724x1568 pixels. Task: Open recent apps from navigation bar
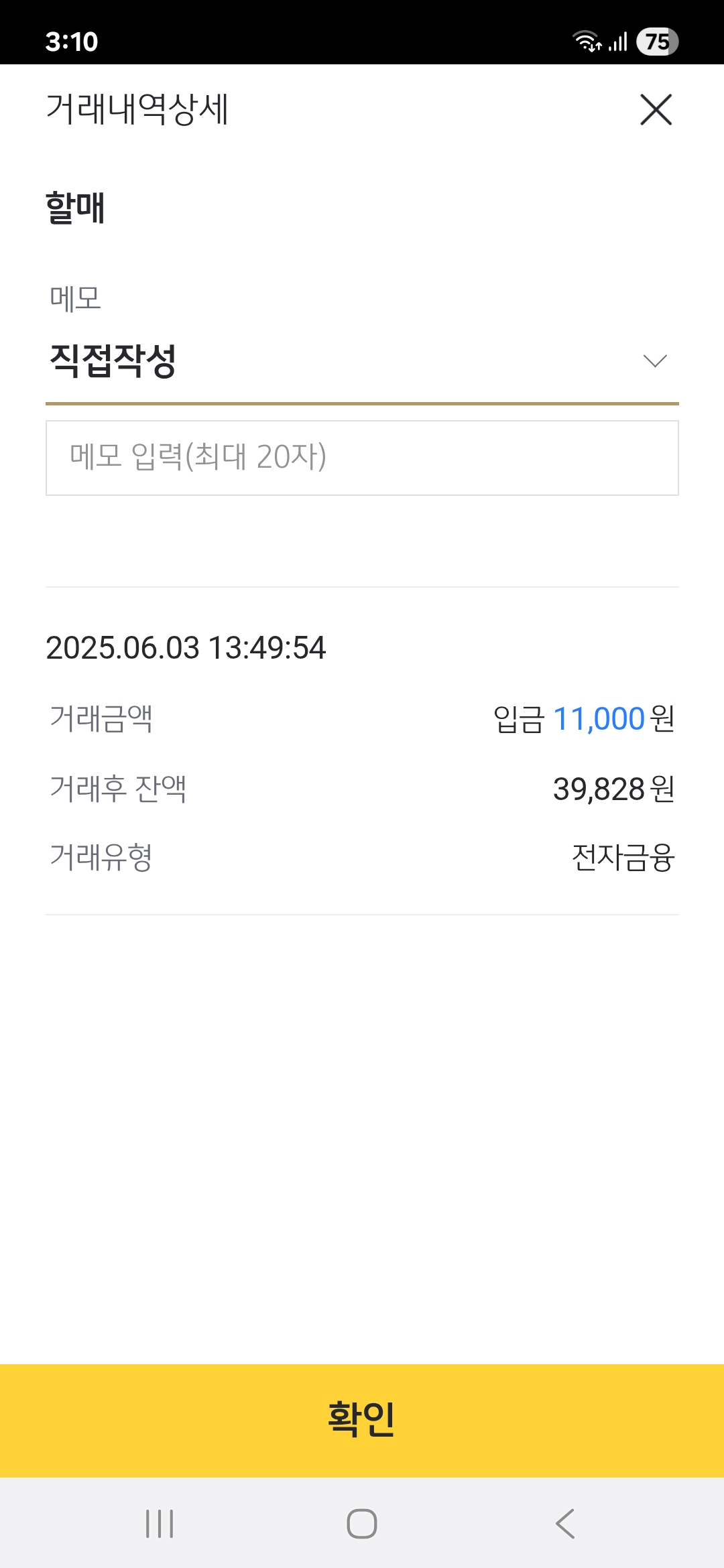pos(160,1524)
